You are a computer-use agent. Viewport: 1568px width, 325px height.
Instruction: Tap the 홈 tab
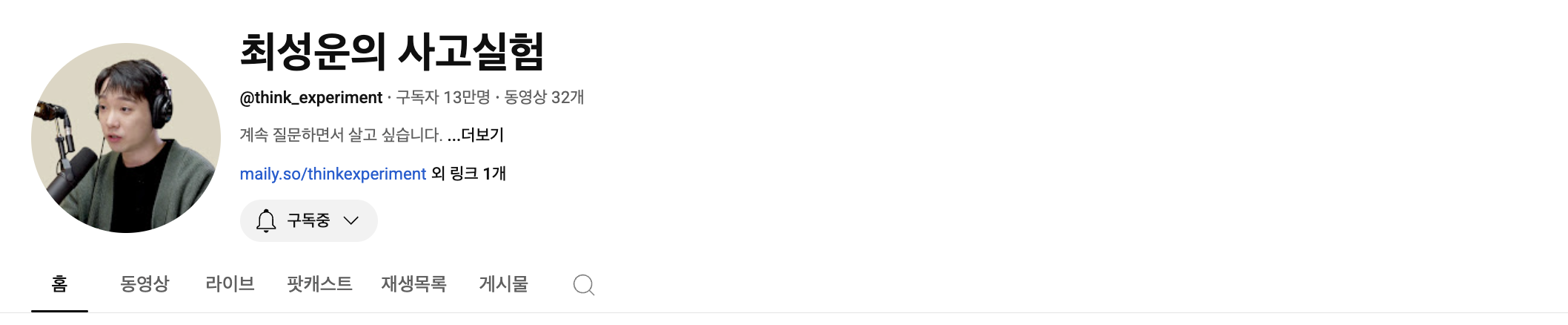(59, 284)
